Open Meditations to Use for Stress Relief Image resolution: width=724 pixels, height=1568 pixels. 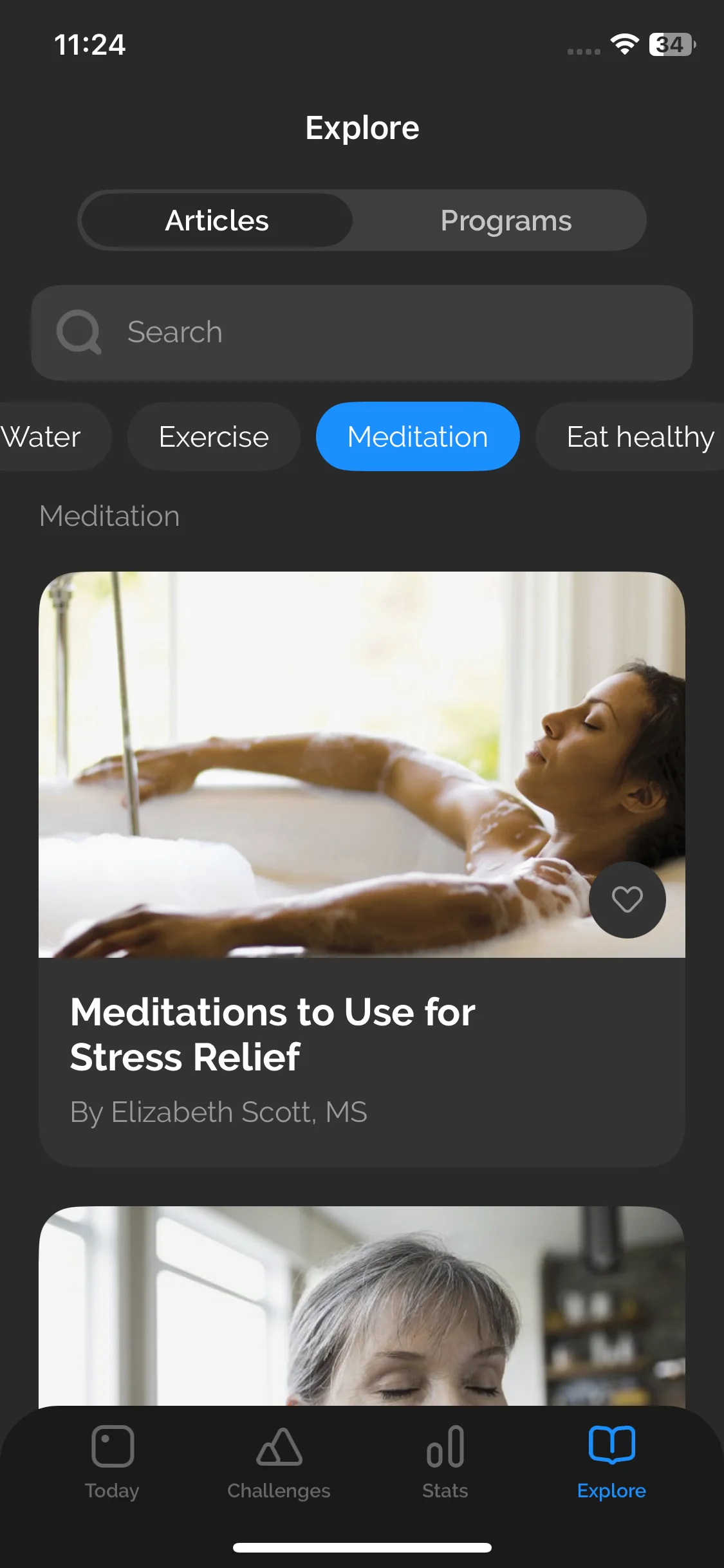273,1034
